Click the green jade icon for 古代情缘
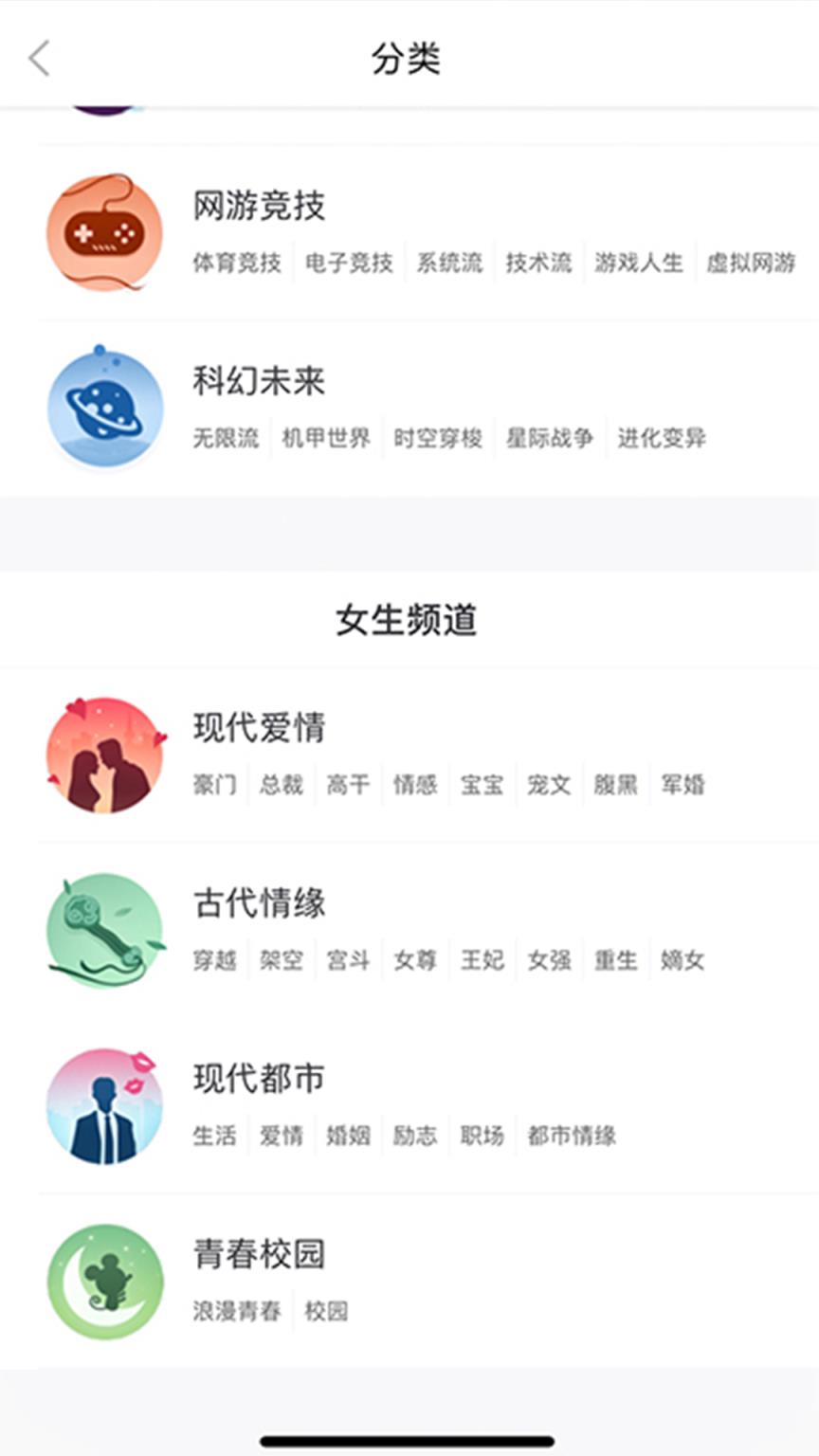This screenshot has height=1456, width=819. pyautogui.click(x=104, y=931)
